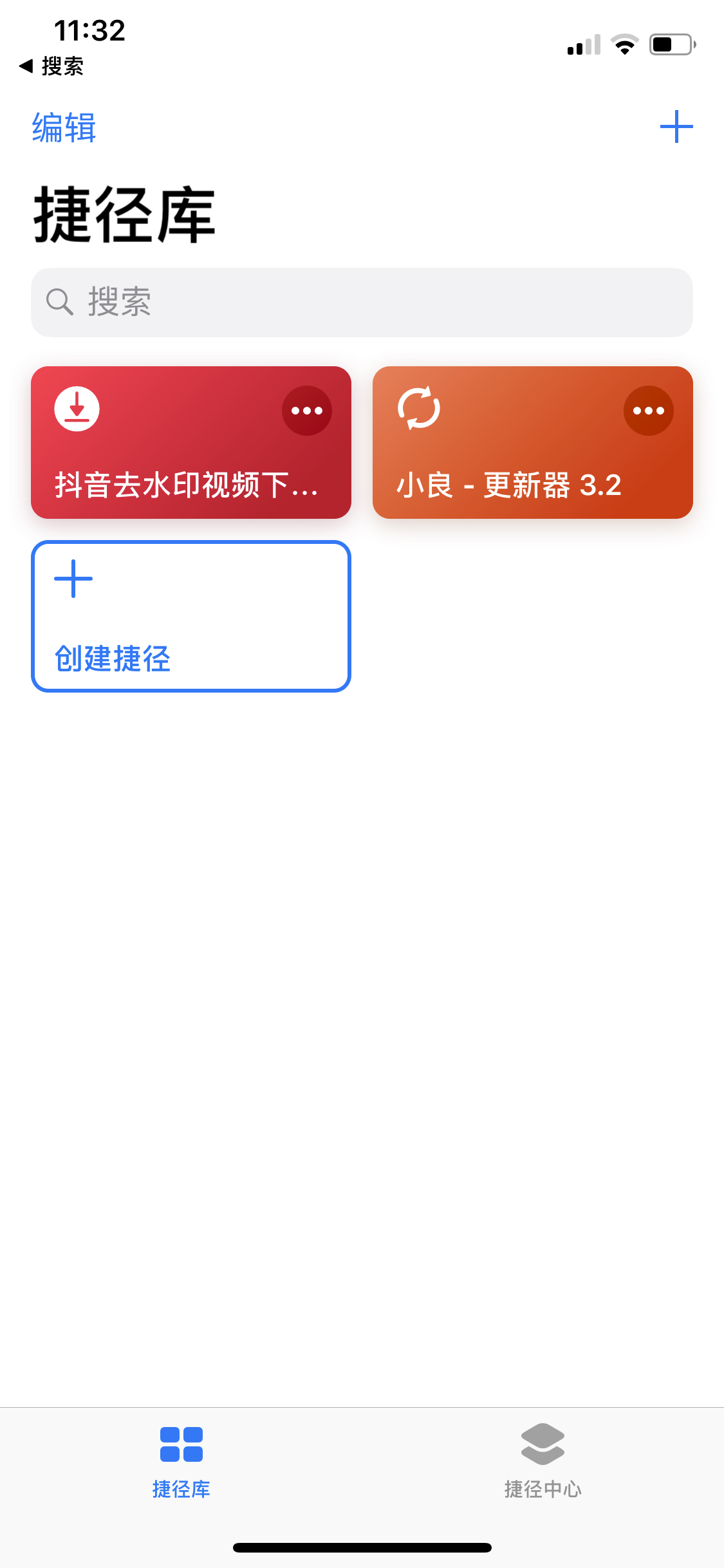Tap the 搜索 search field

[362, 302]
